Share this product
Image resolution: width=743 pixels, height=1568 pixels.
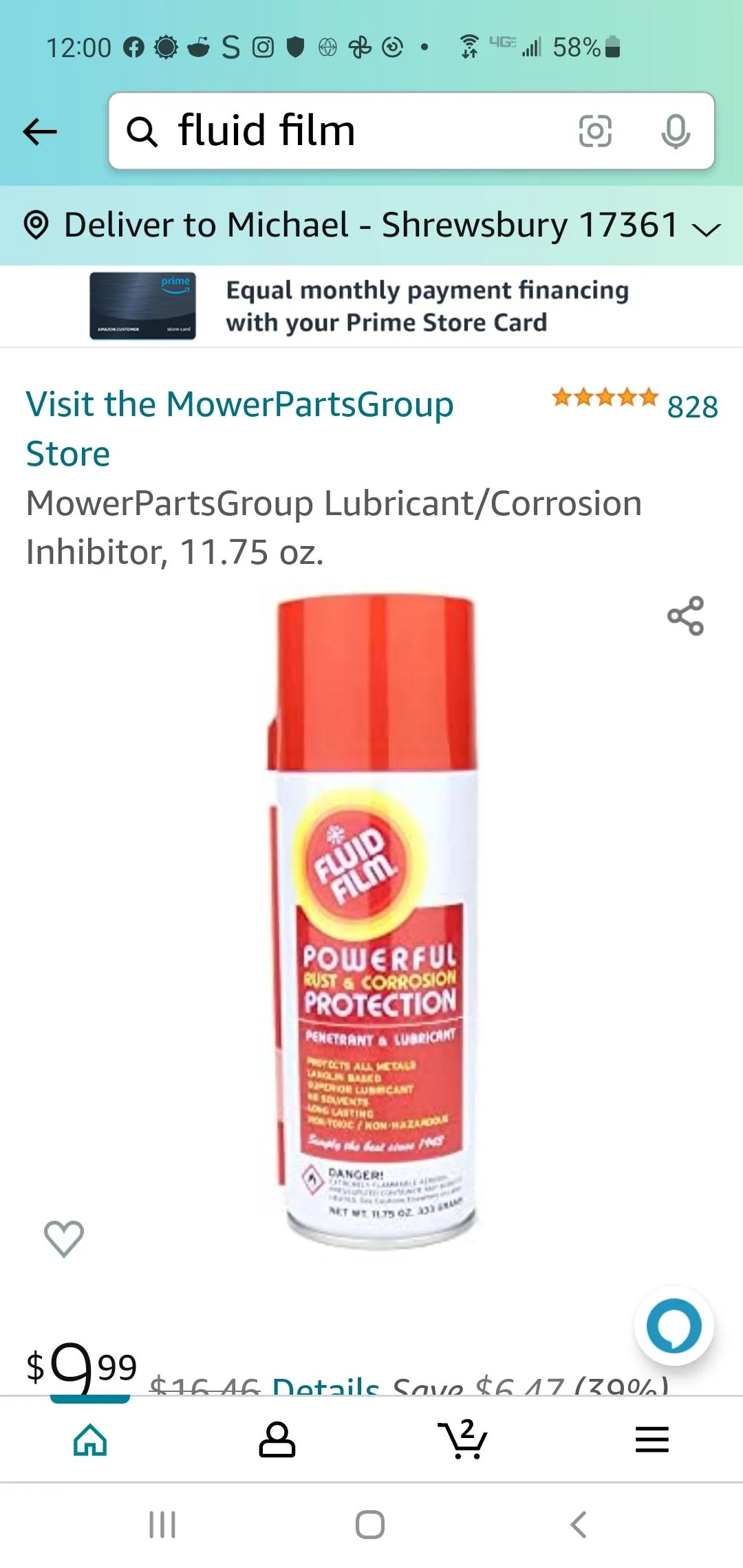coord(686,616)
